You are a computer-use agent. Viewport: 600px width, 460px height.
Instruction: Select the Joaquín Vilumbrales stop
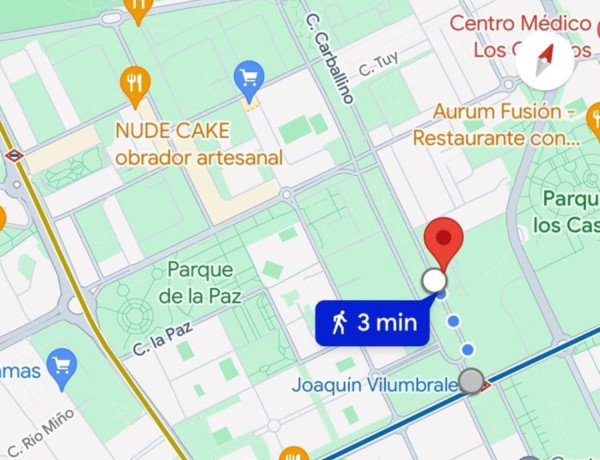click(472, 381)
